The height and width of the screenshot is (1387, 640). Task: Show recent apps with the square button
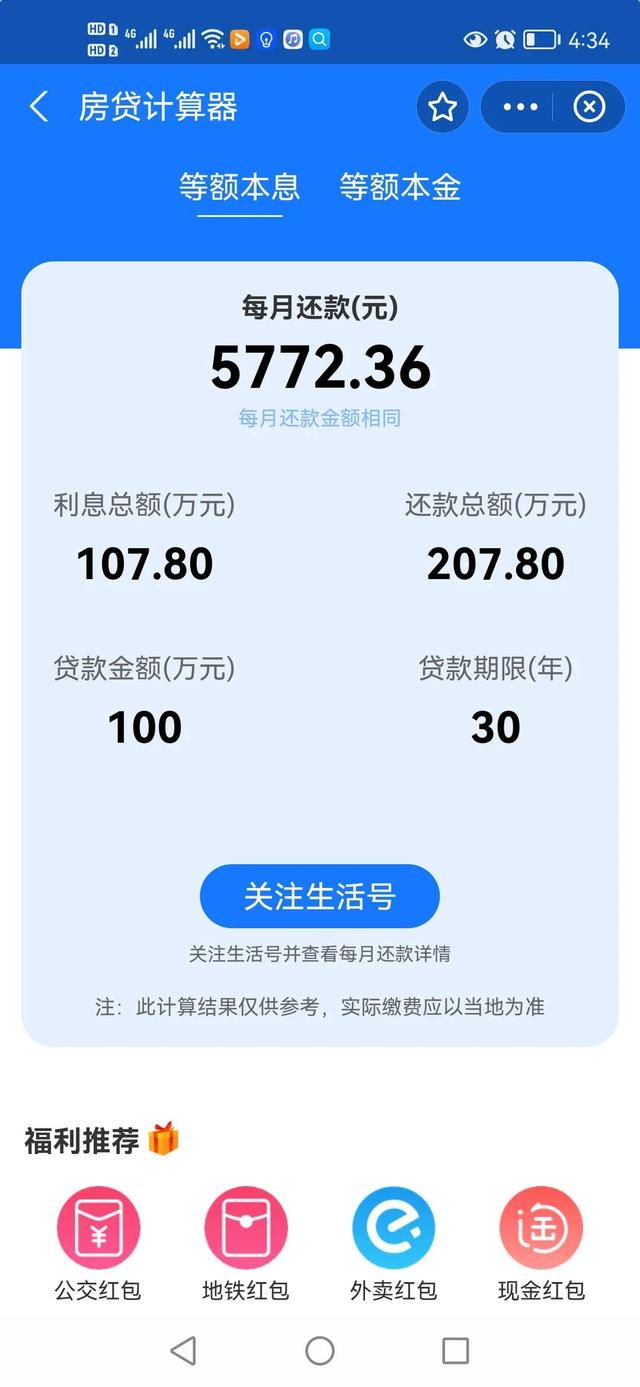(x=455, y=1351)
